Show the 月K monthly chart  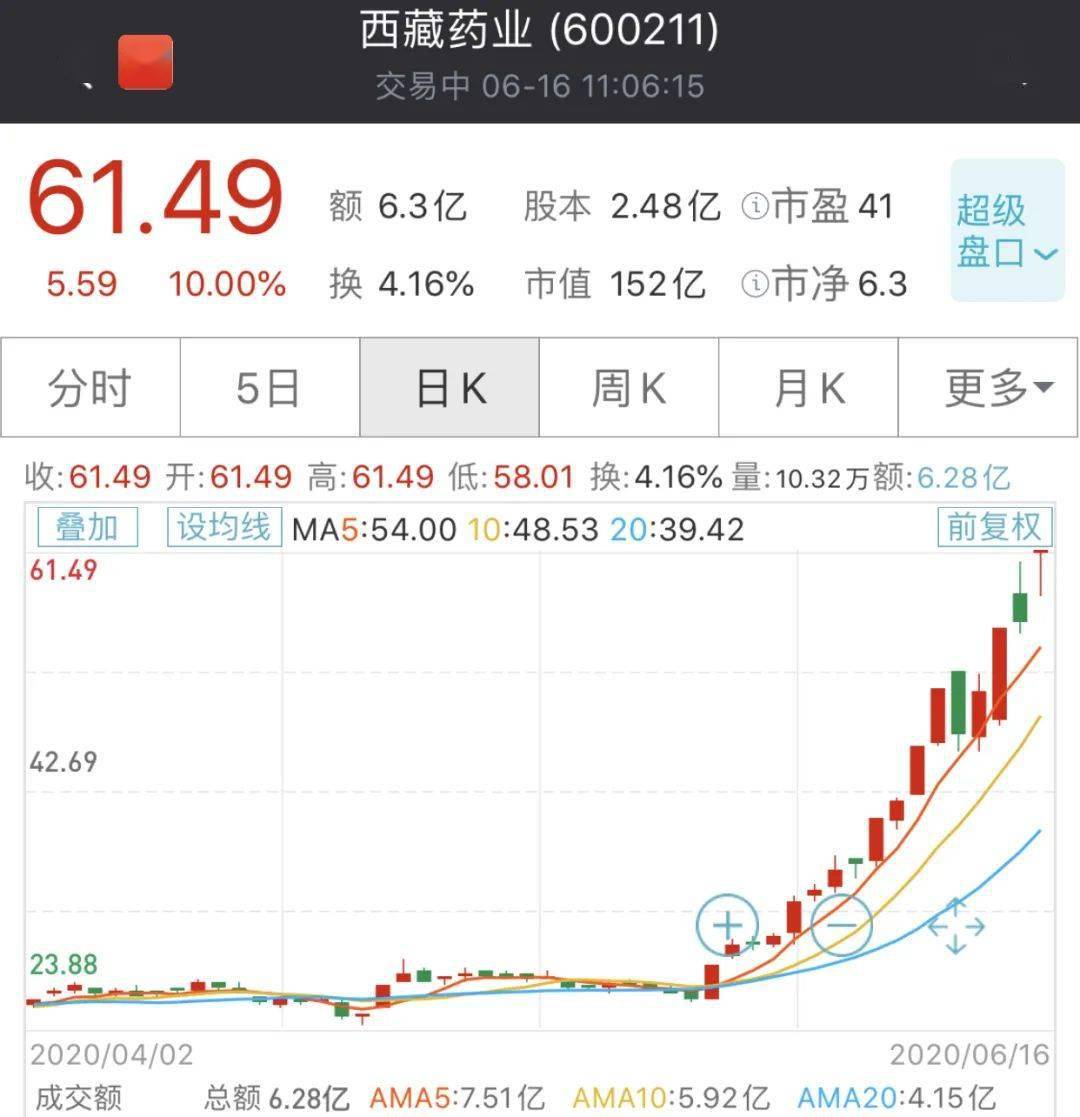point(808,388)
